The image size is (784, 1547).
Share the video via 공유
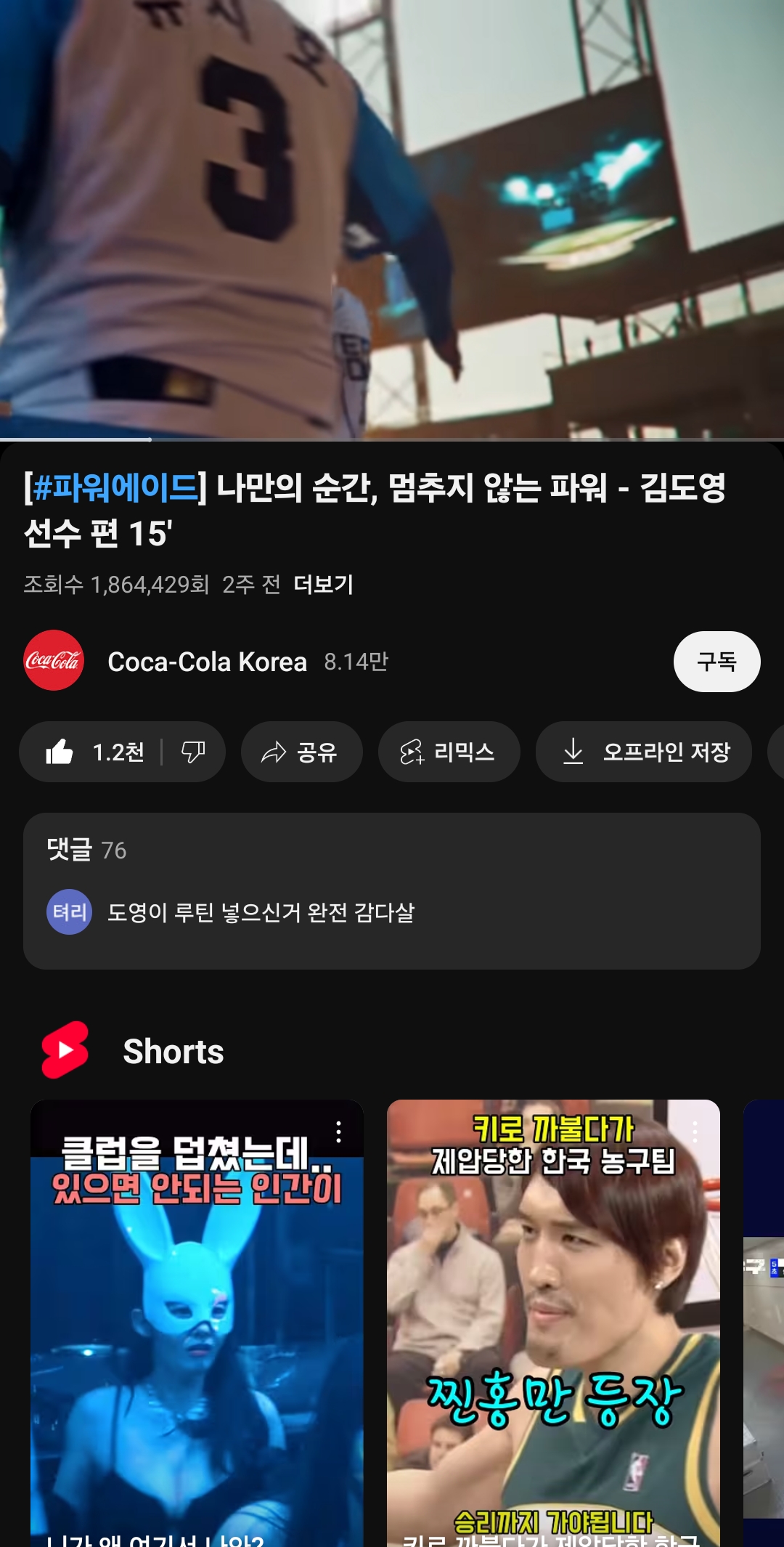[301, 752]
